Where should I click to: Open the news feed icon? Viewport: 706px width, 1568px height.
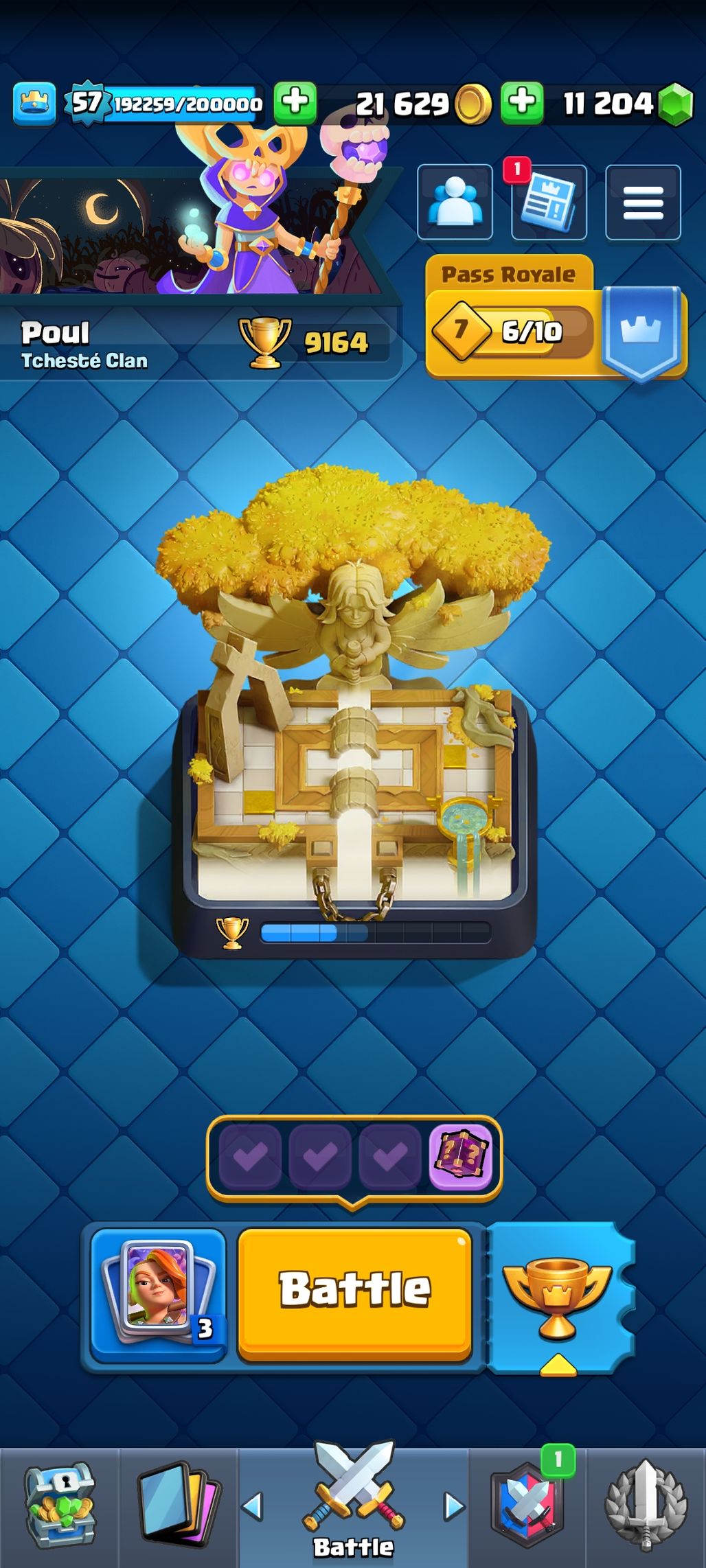coord(549,203)
